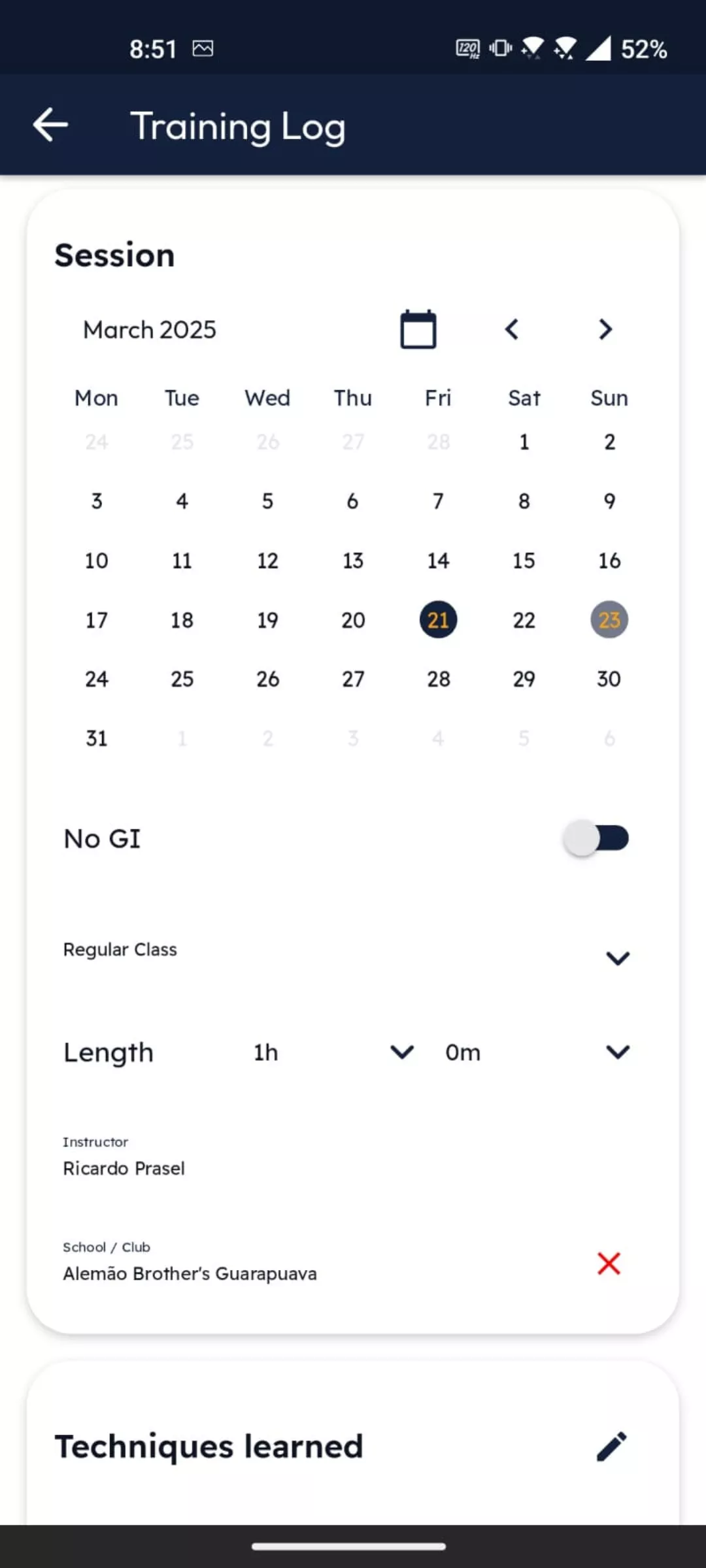The image size is (706, 1568).
Task: Select March 21 on the calendar
Action: point(438,619)
